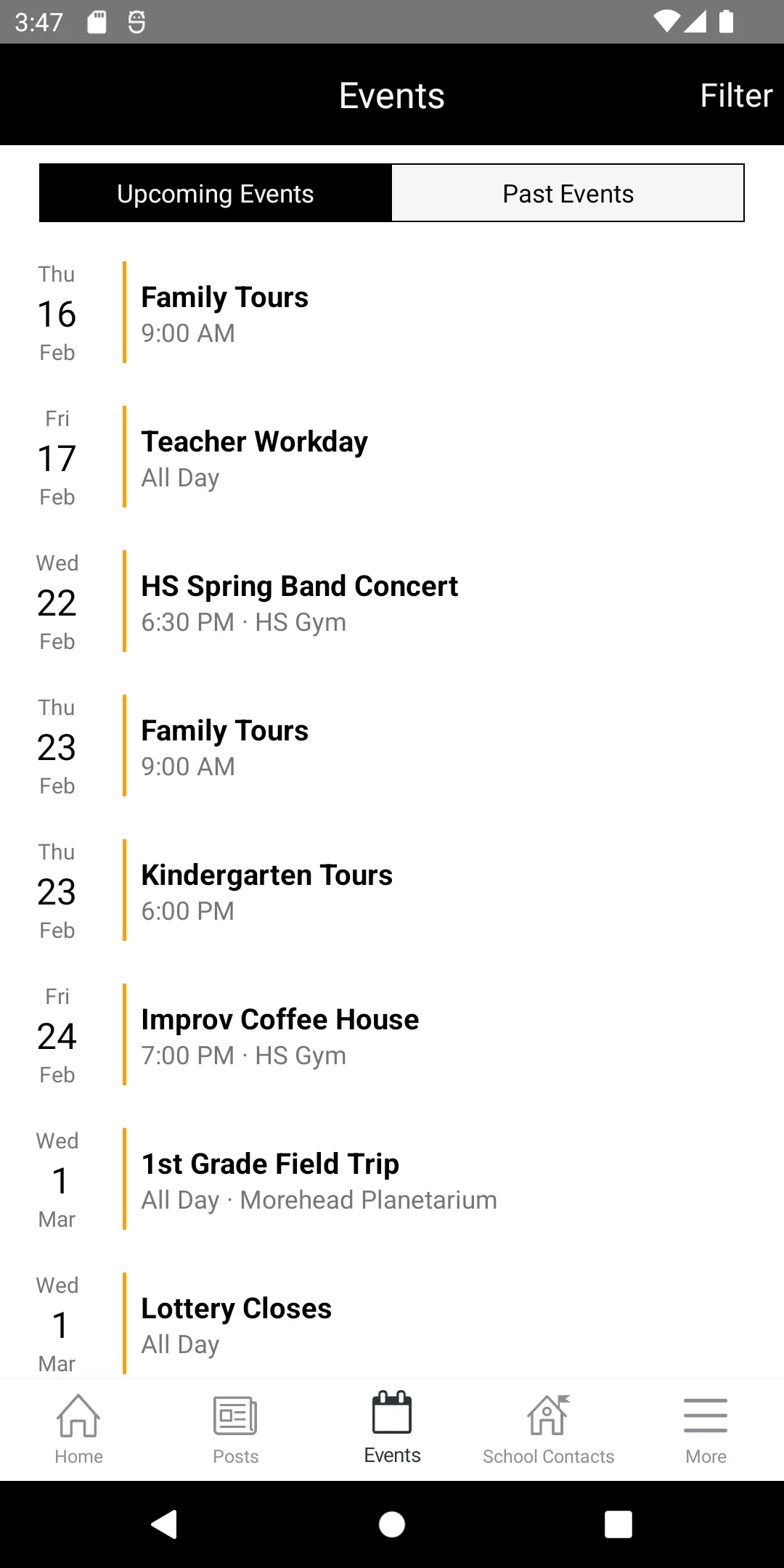
Task: Tap the Events tab in the bottom bar
Action: tap(392, 1429)
